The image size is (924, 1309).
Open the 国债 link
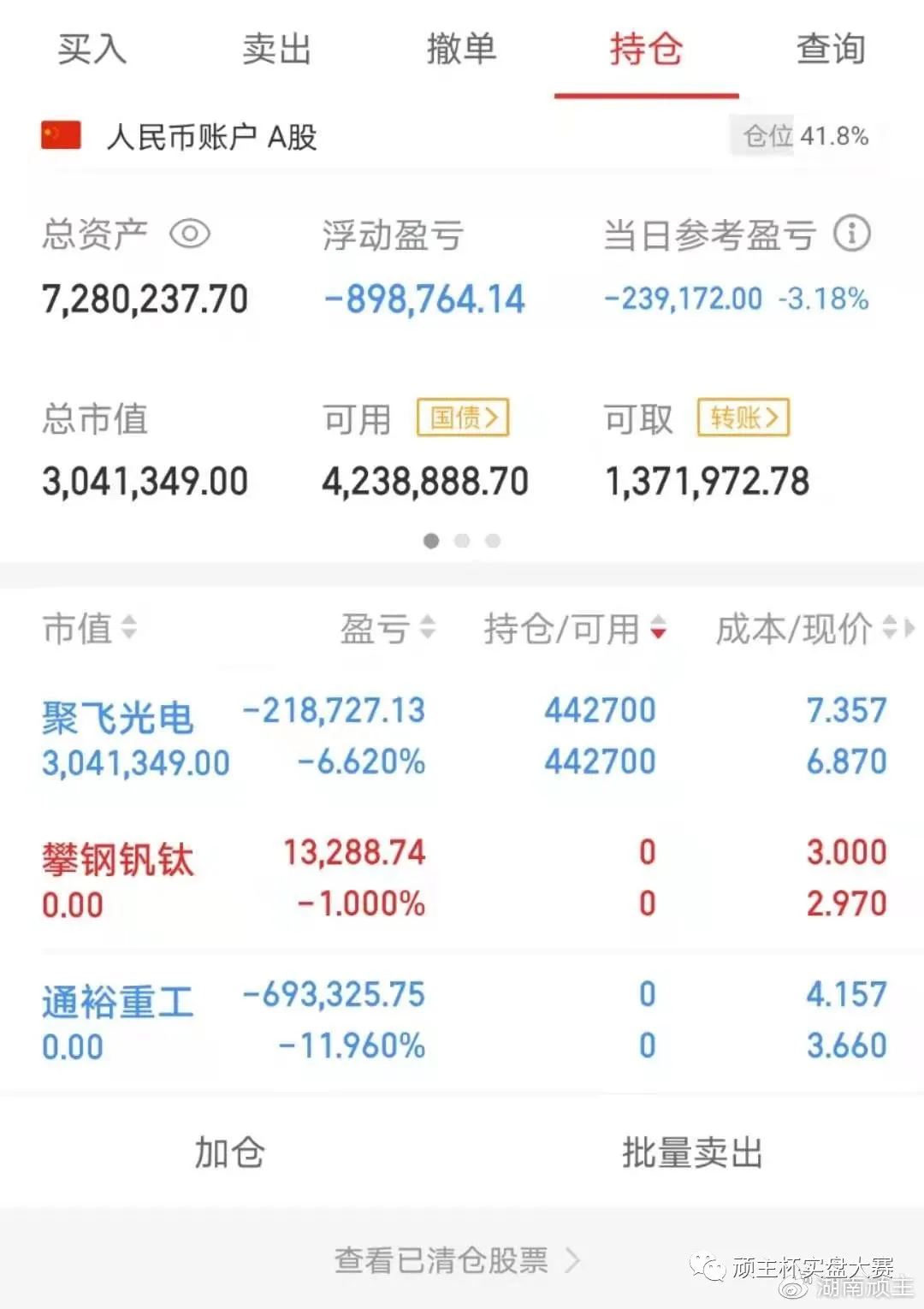[x=463, y=418]
